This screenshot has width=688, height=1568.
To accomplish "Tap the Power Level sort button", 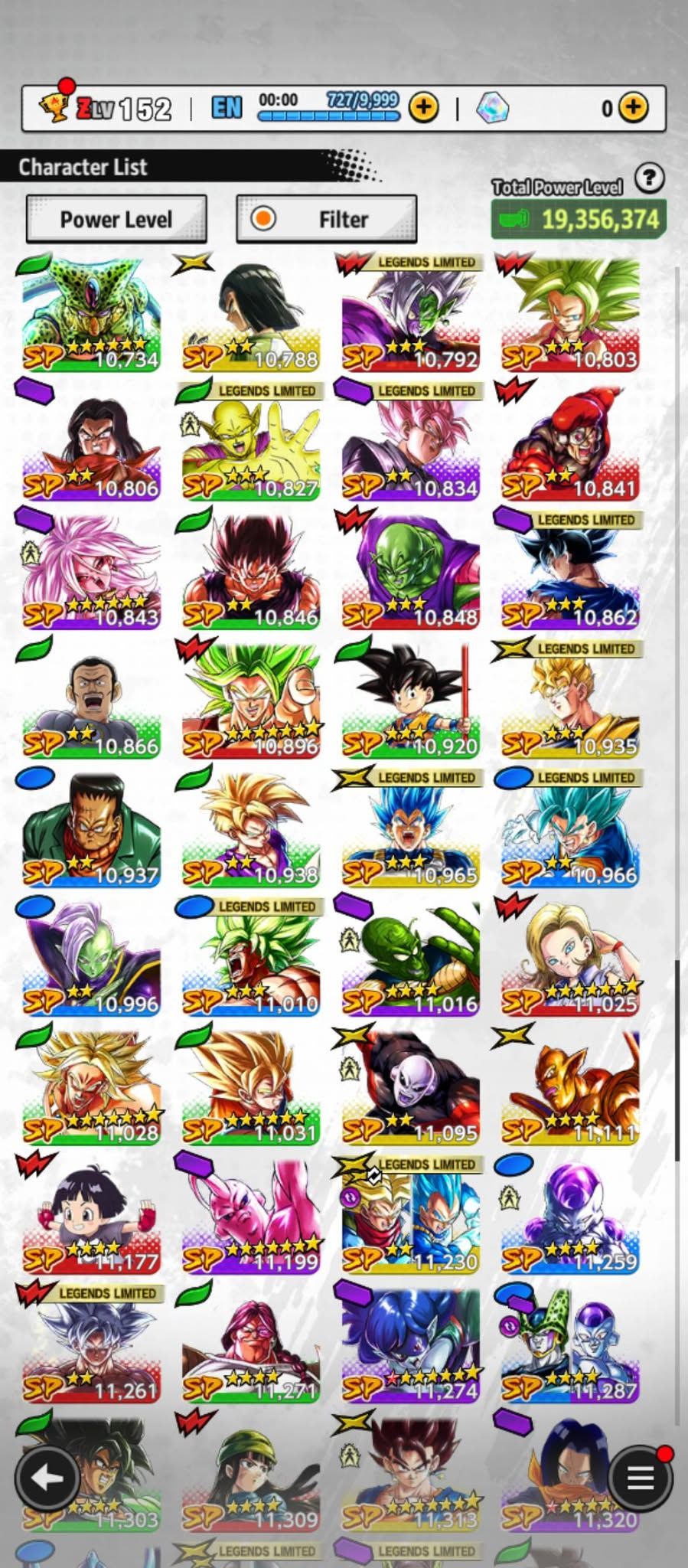I will [116, 220].
